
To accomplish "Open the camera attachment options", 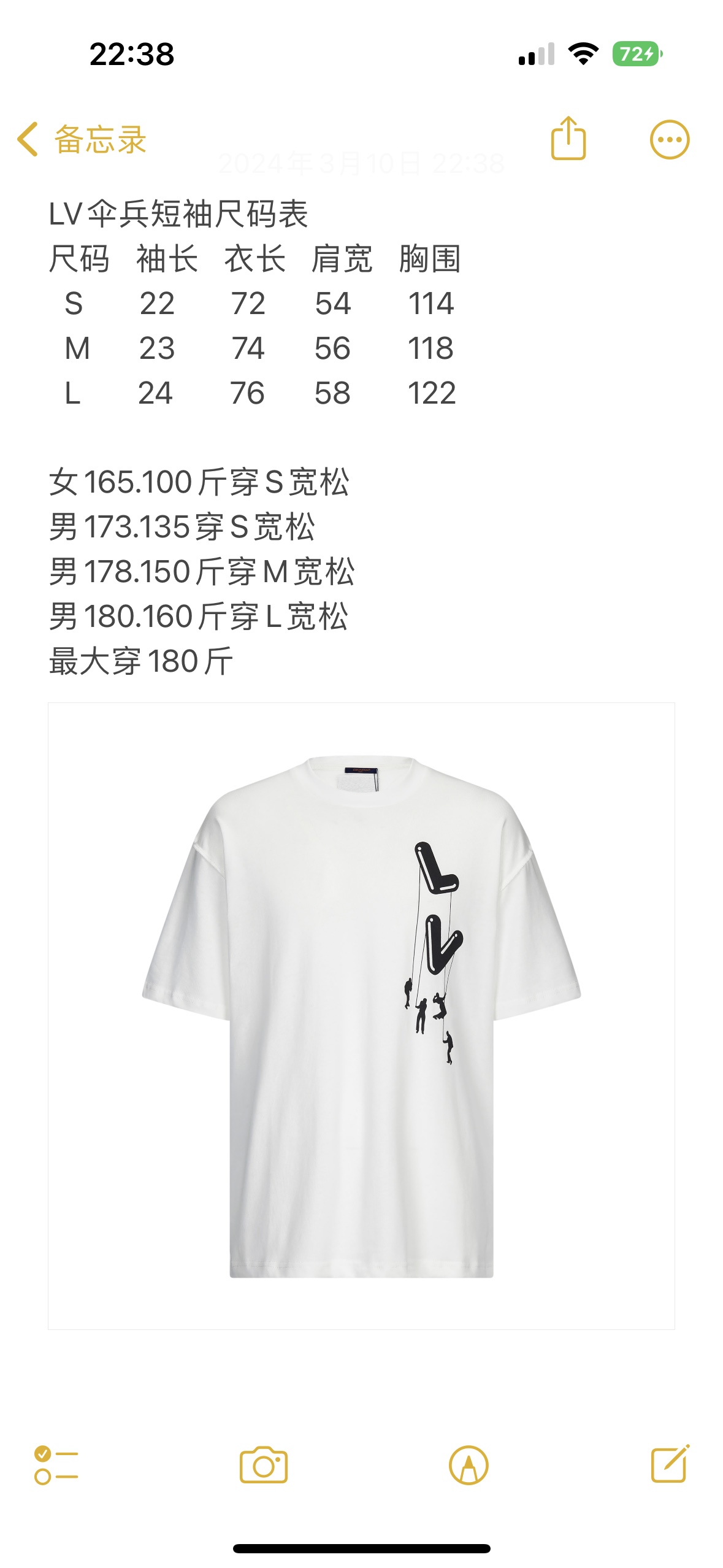I will click(x=264, y=1465).
